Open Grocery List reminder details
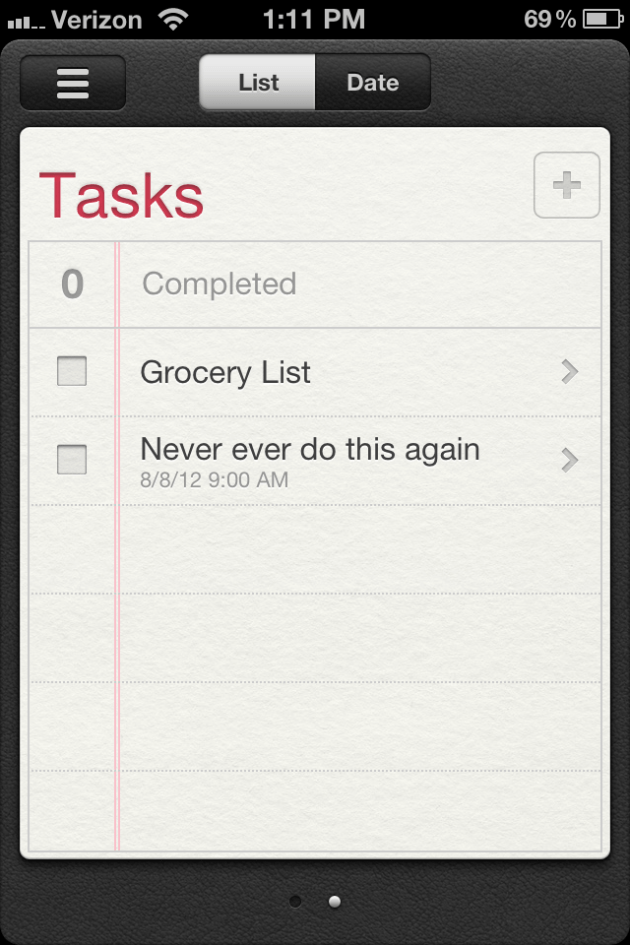 point(569,372)
